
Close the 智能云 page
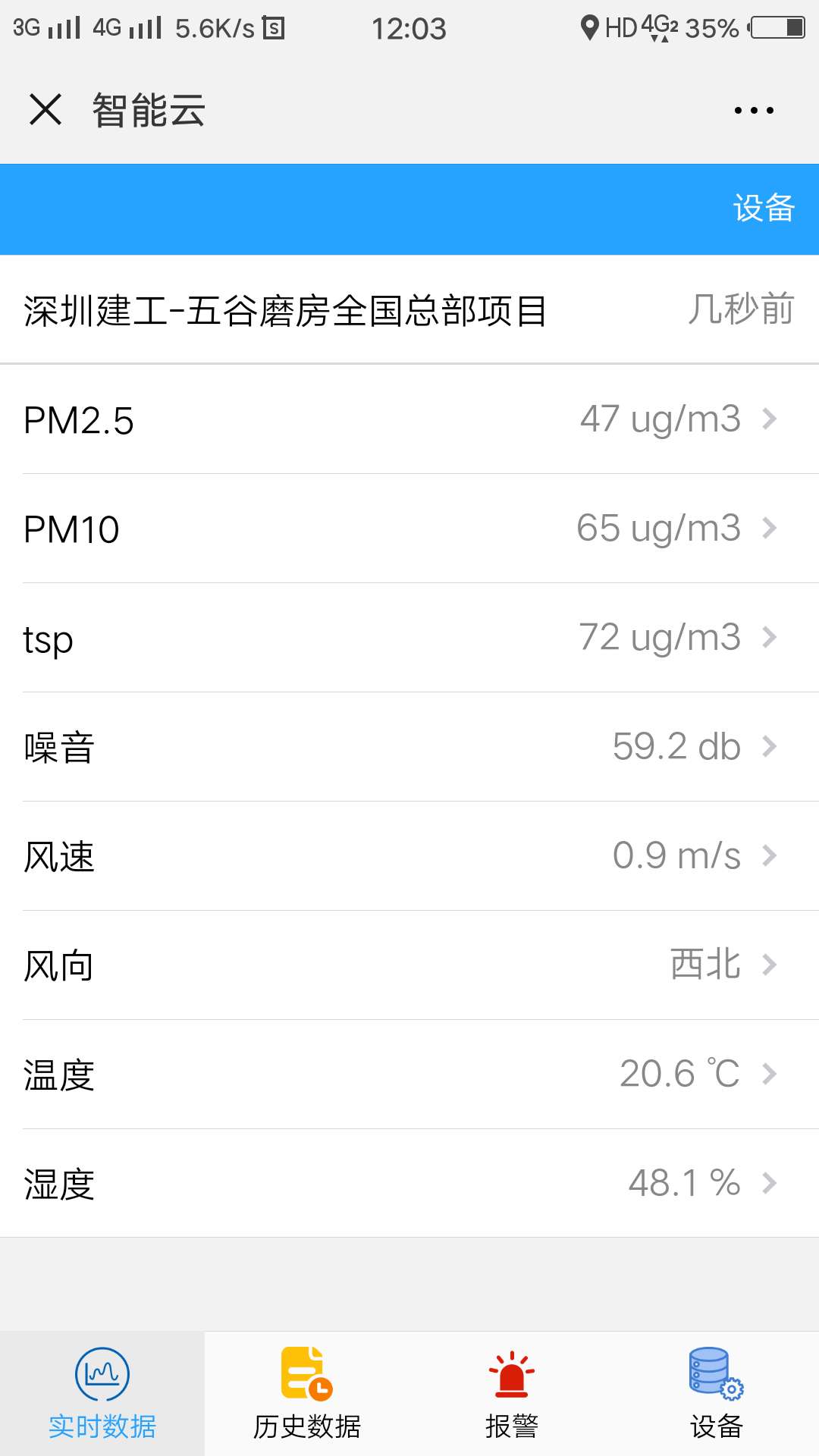tap(45, 109)
